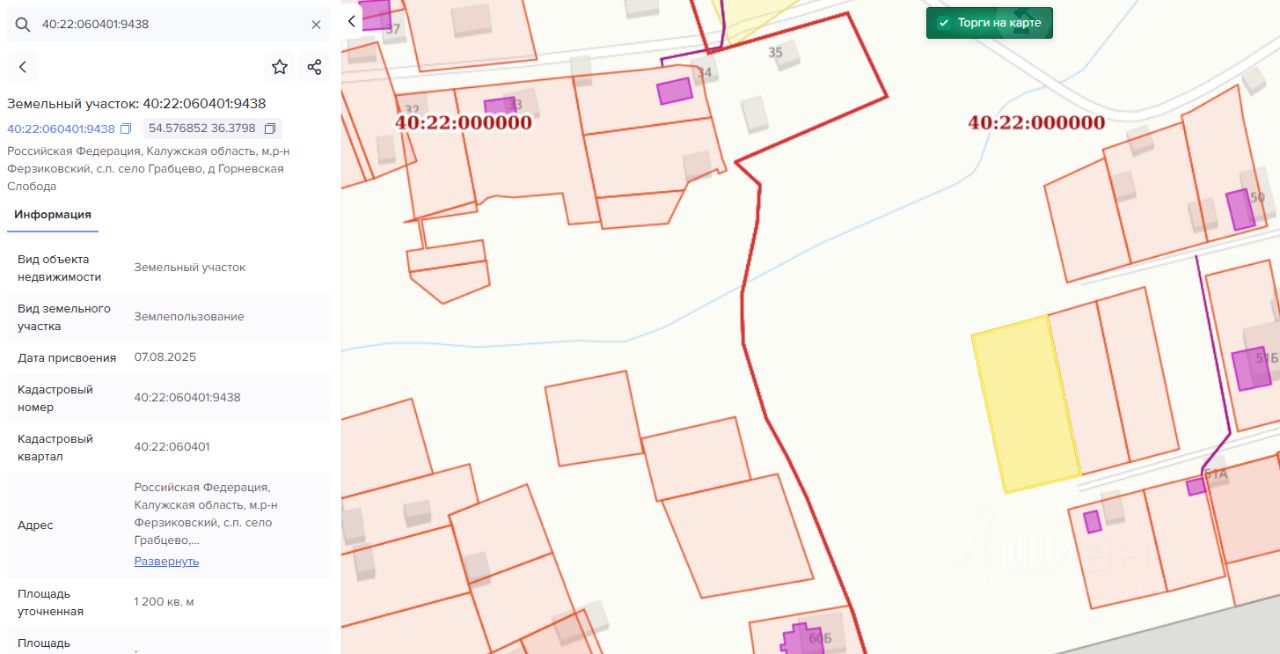The height and width of the screenshot is (654, 1280).
Task: Clear the search query
Action: pyautogui.click(x=316, y=24)
